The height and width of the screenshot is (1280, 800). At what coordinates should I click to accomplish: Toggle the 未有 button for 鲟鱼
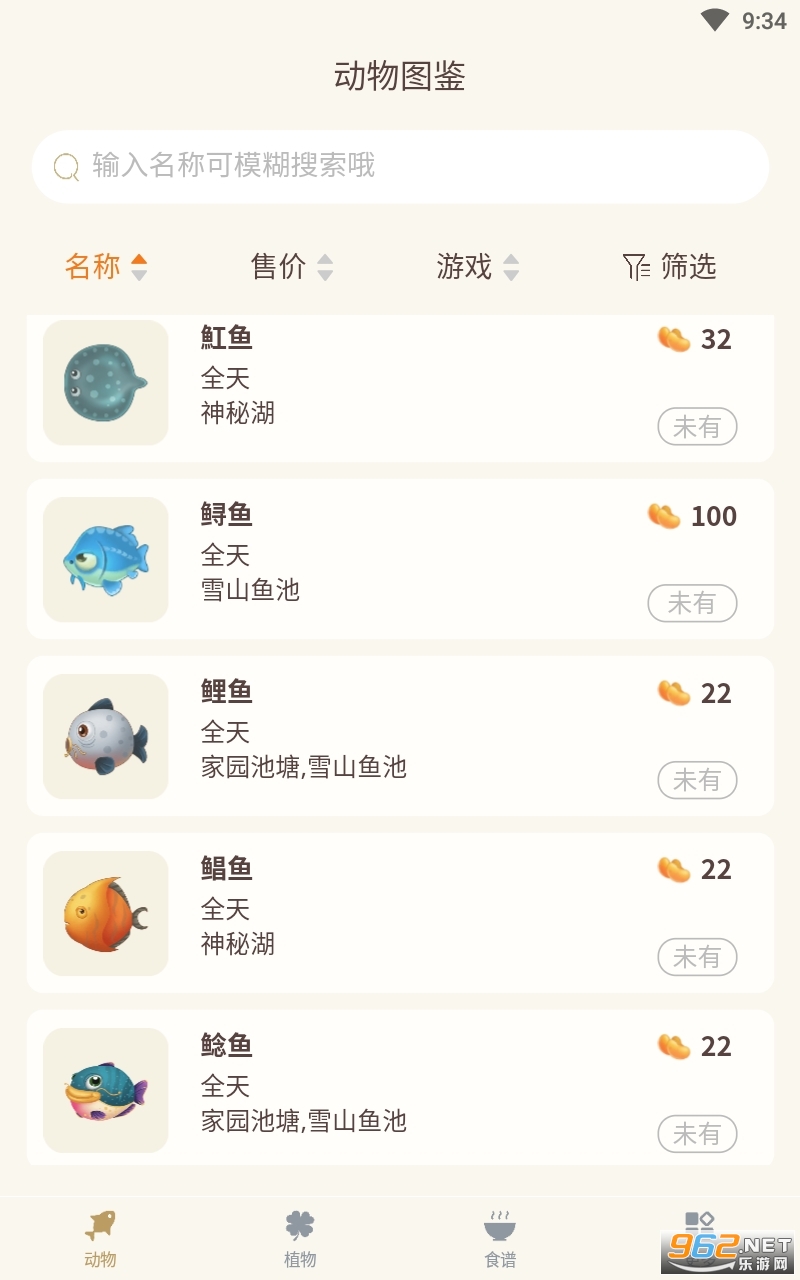tap(692, 604)
